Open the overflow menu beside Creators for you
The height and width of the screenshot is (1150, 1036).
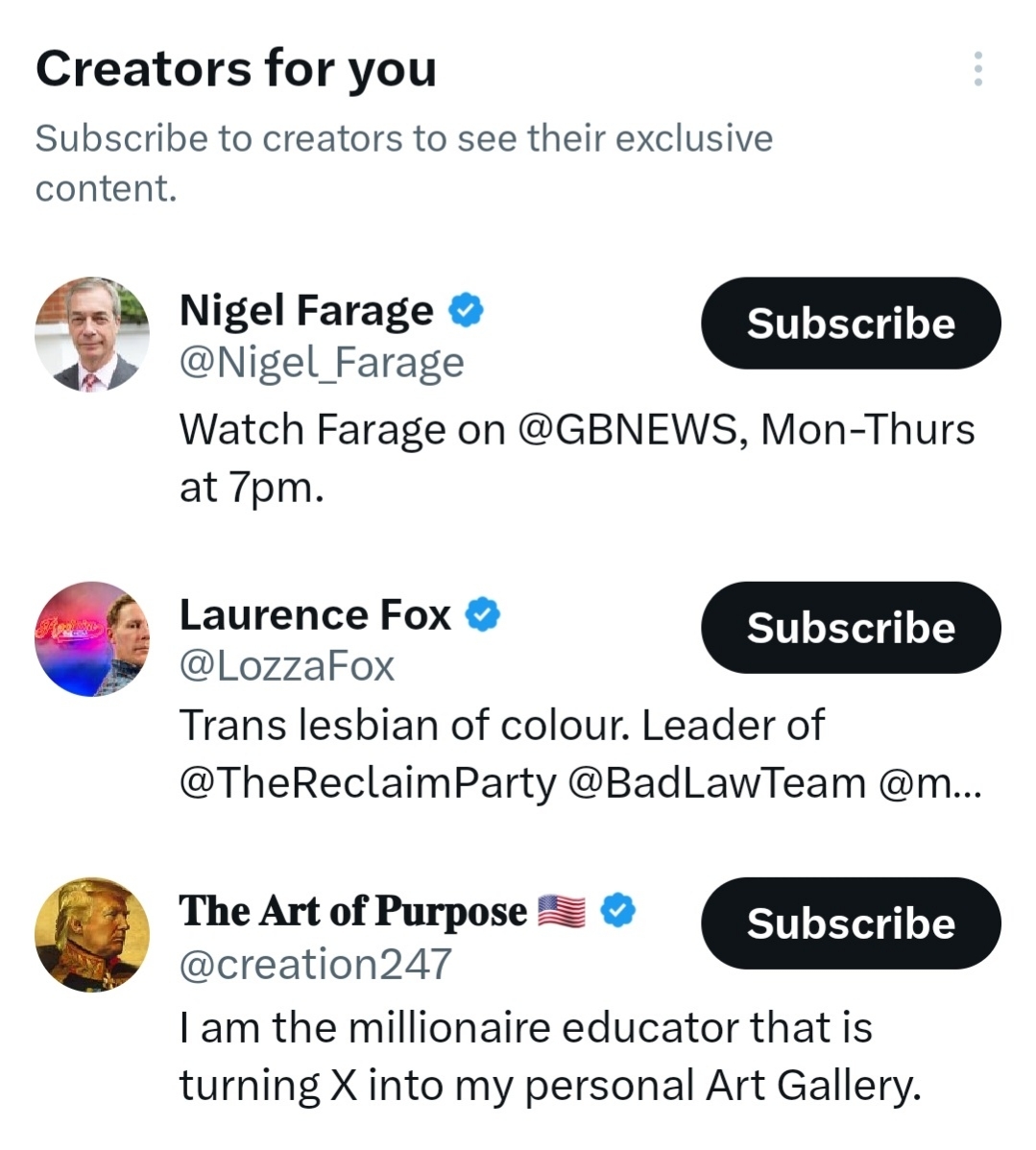pos(977,69)
